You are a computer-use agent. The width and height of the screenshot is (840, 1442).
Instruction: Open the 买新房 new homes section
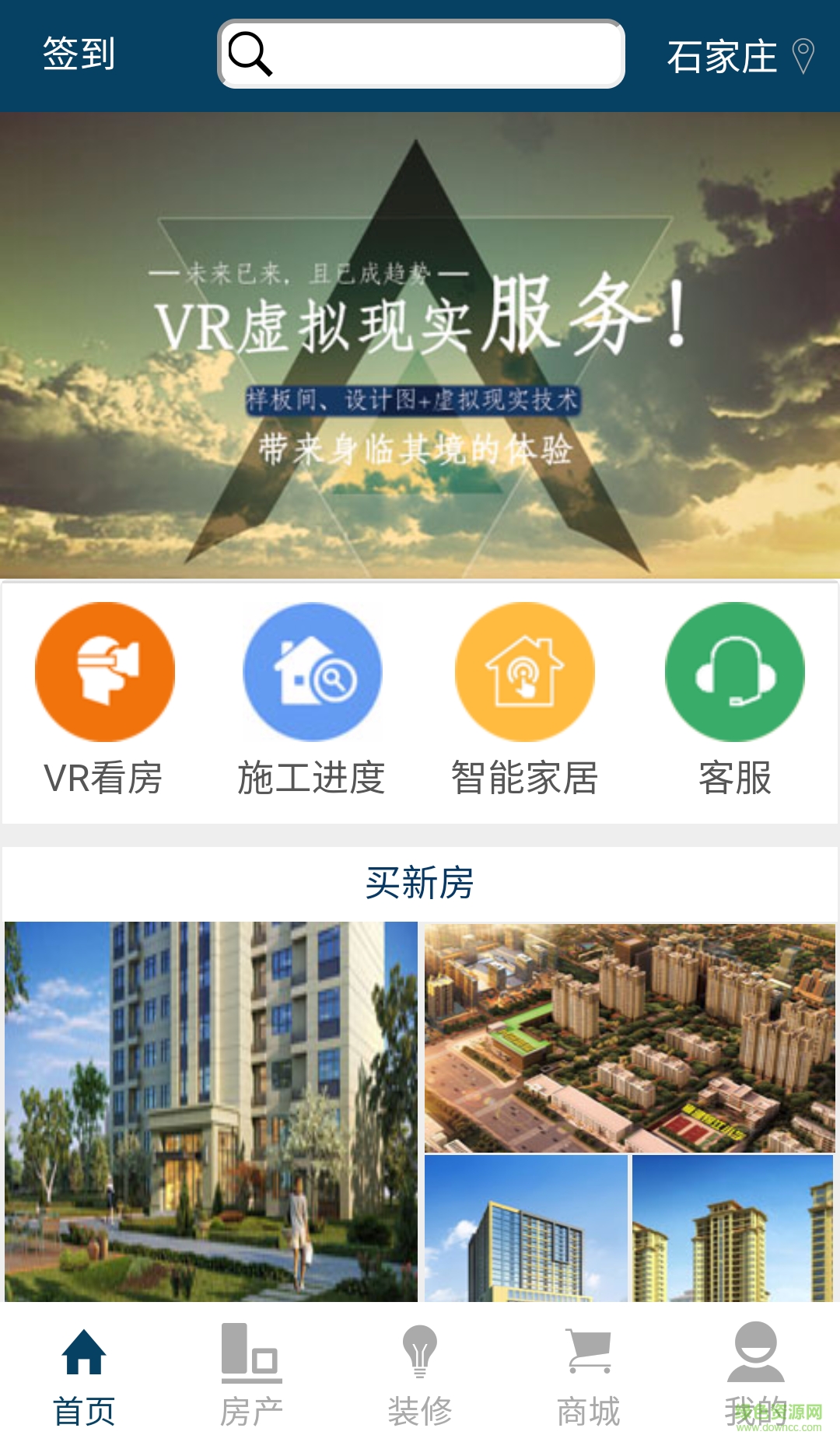pos(420,884)
